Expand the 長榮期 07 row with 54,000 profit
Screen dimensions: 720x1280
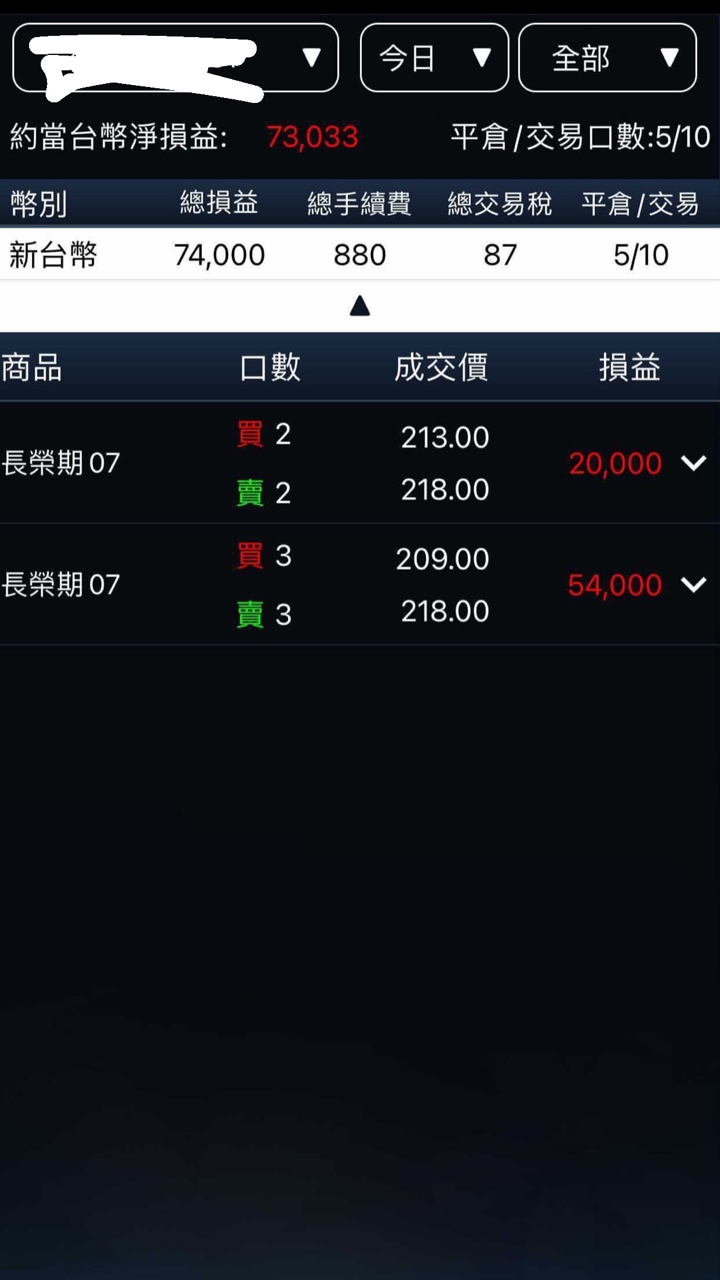pos(693,585)
